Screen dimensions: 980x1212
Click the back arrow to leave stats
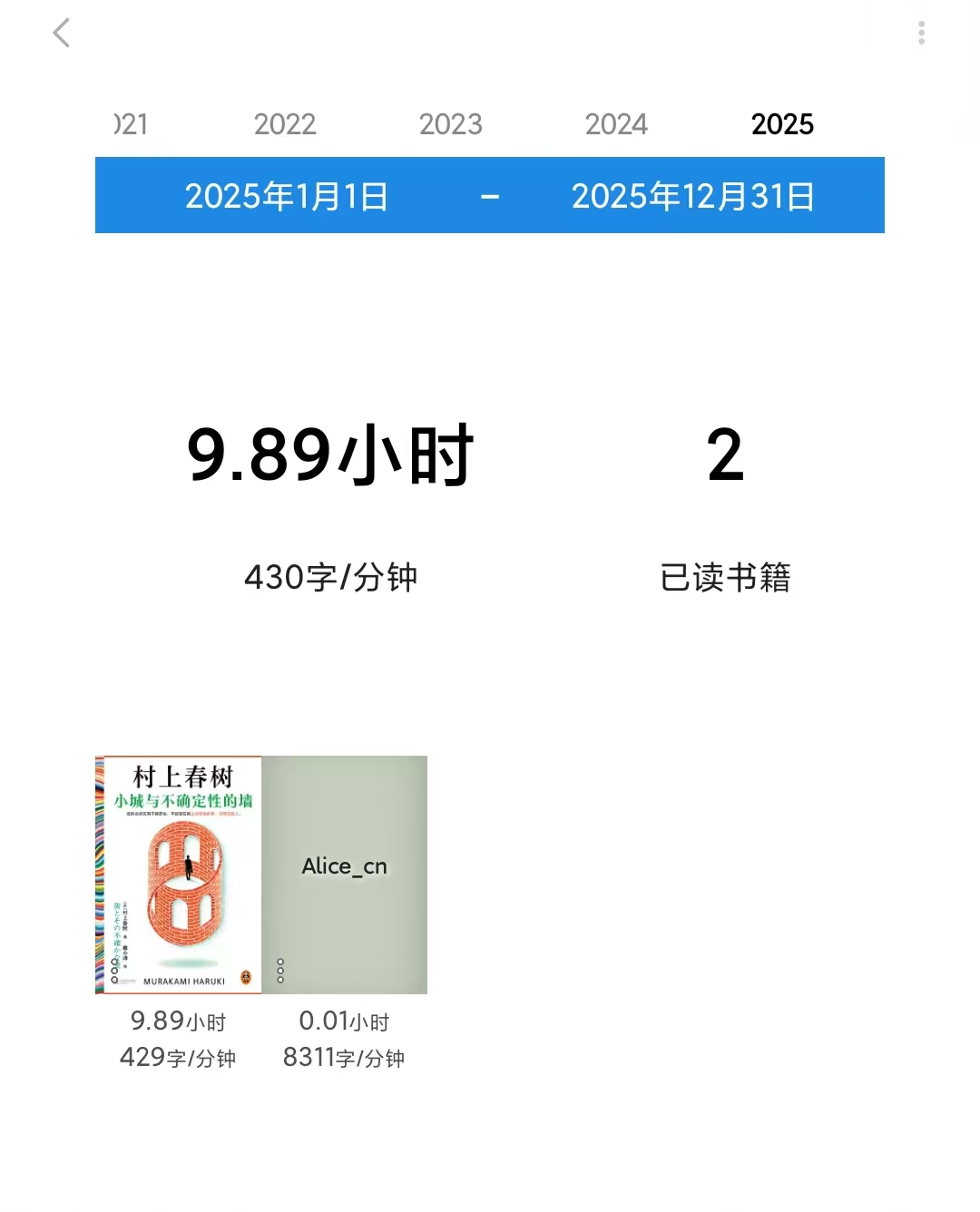click(x=61, y=34)
